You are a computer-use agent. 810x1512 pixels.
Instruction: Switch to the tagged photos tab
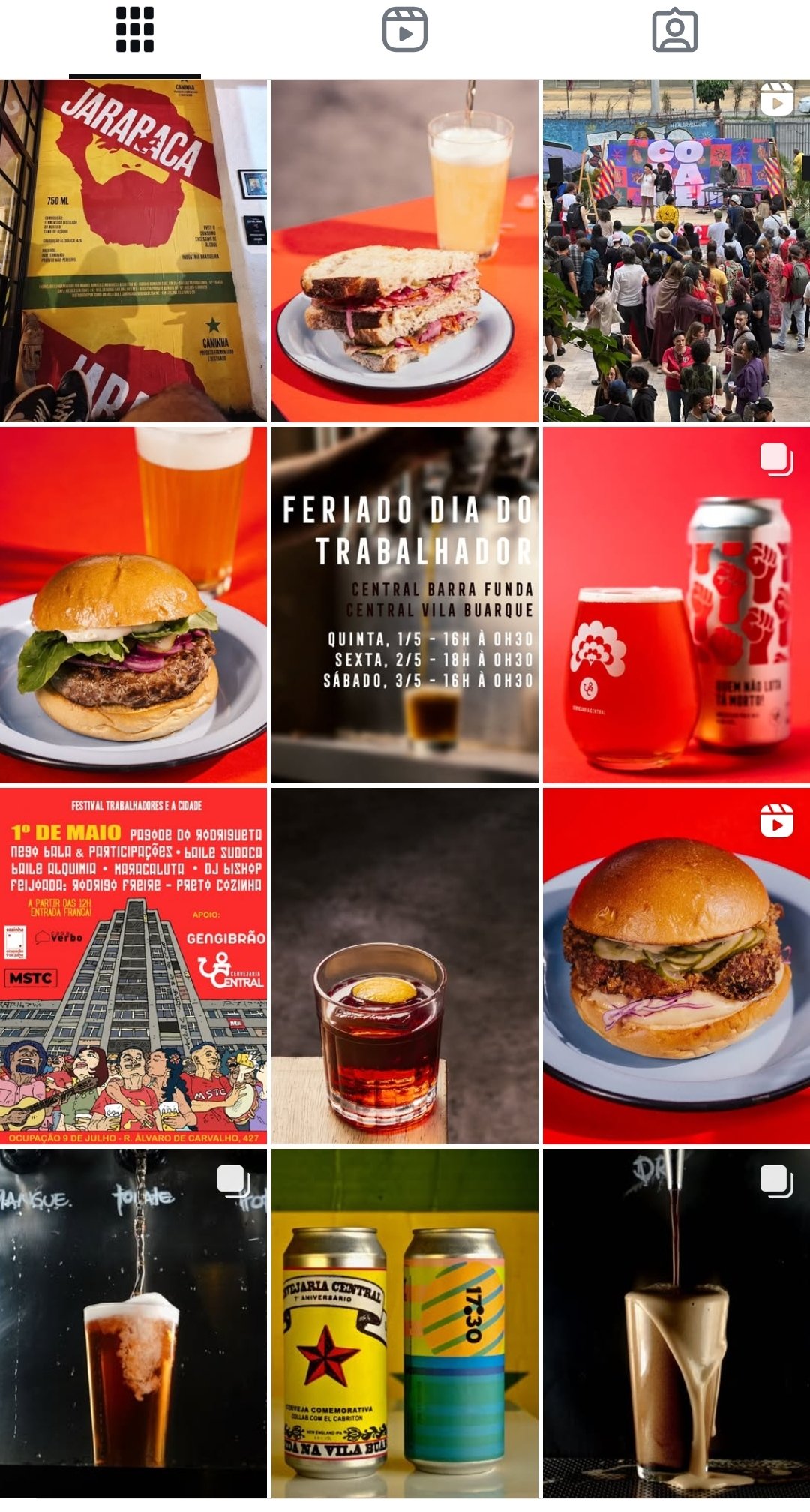(675, 30)
